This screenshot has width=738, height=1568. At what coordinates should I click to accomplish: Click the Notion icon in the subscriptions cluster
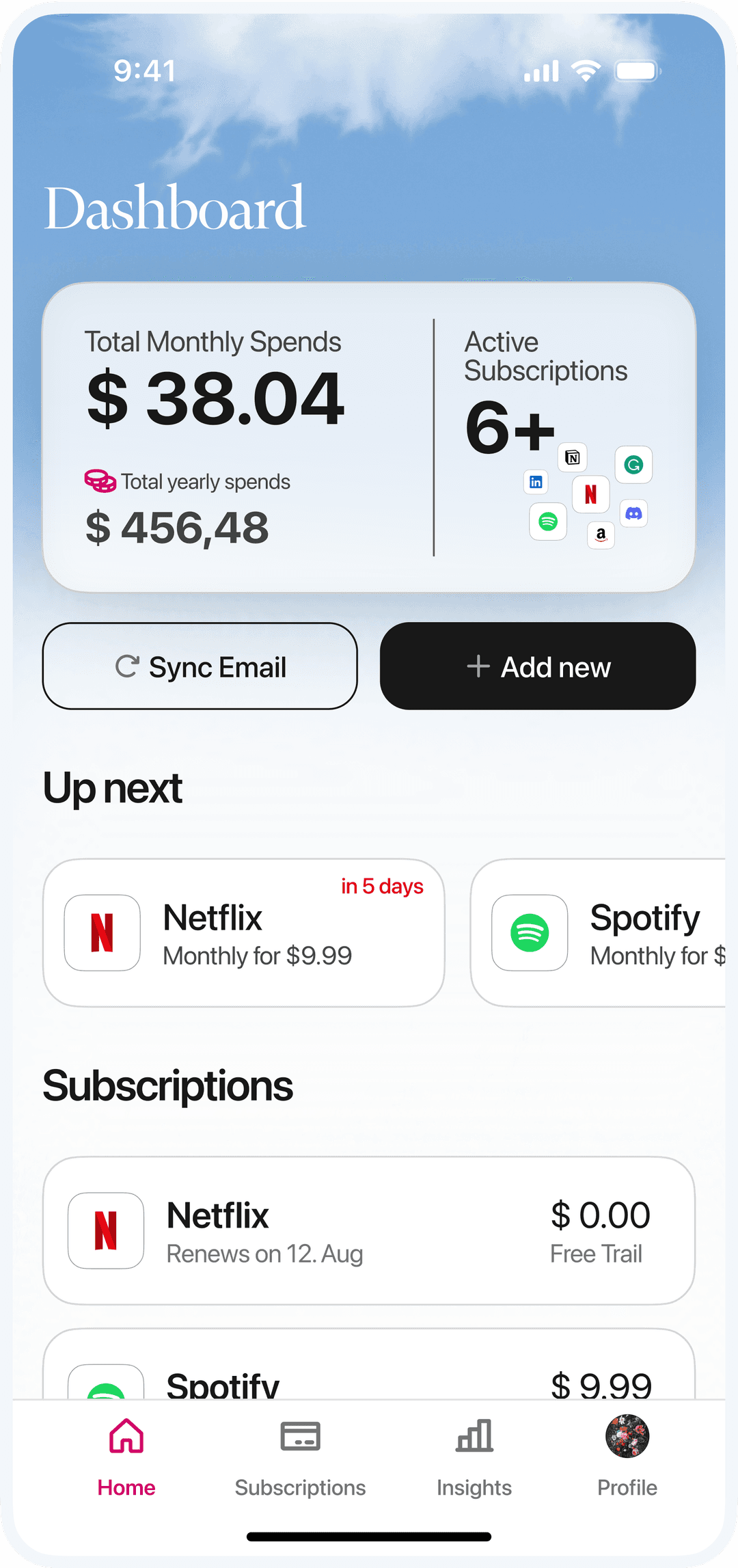click(573, 457)
